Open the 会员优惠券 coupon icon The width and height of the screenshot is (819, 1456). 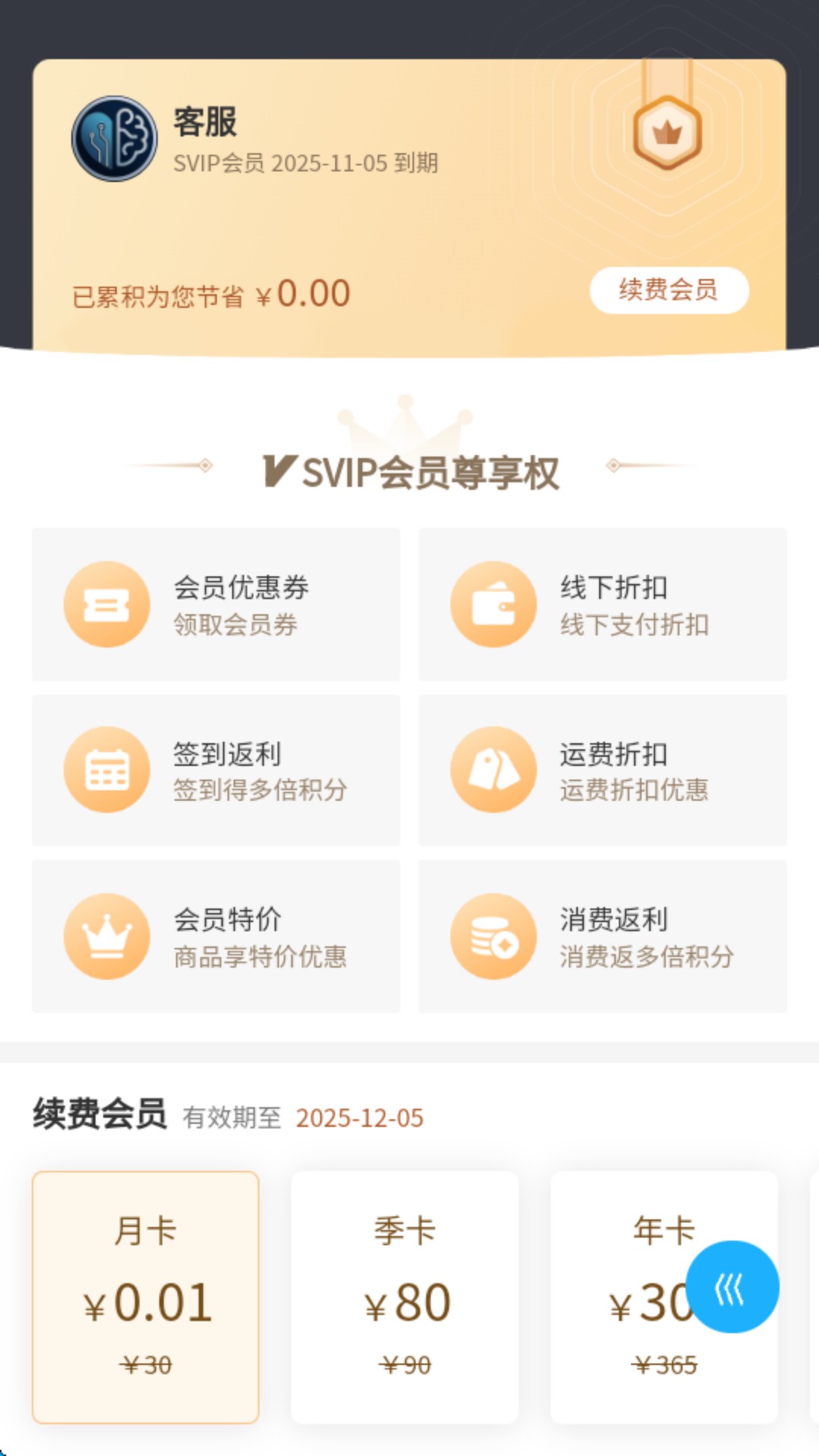click(107, 604)
